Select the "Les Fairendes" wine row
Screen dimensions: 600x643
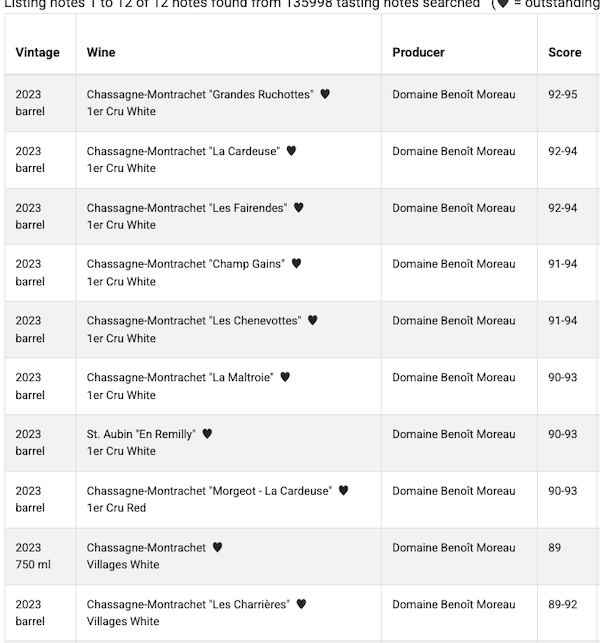pos(187,208)
